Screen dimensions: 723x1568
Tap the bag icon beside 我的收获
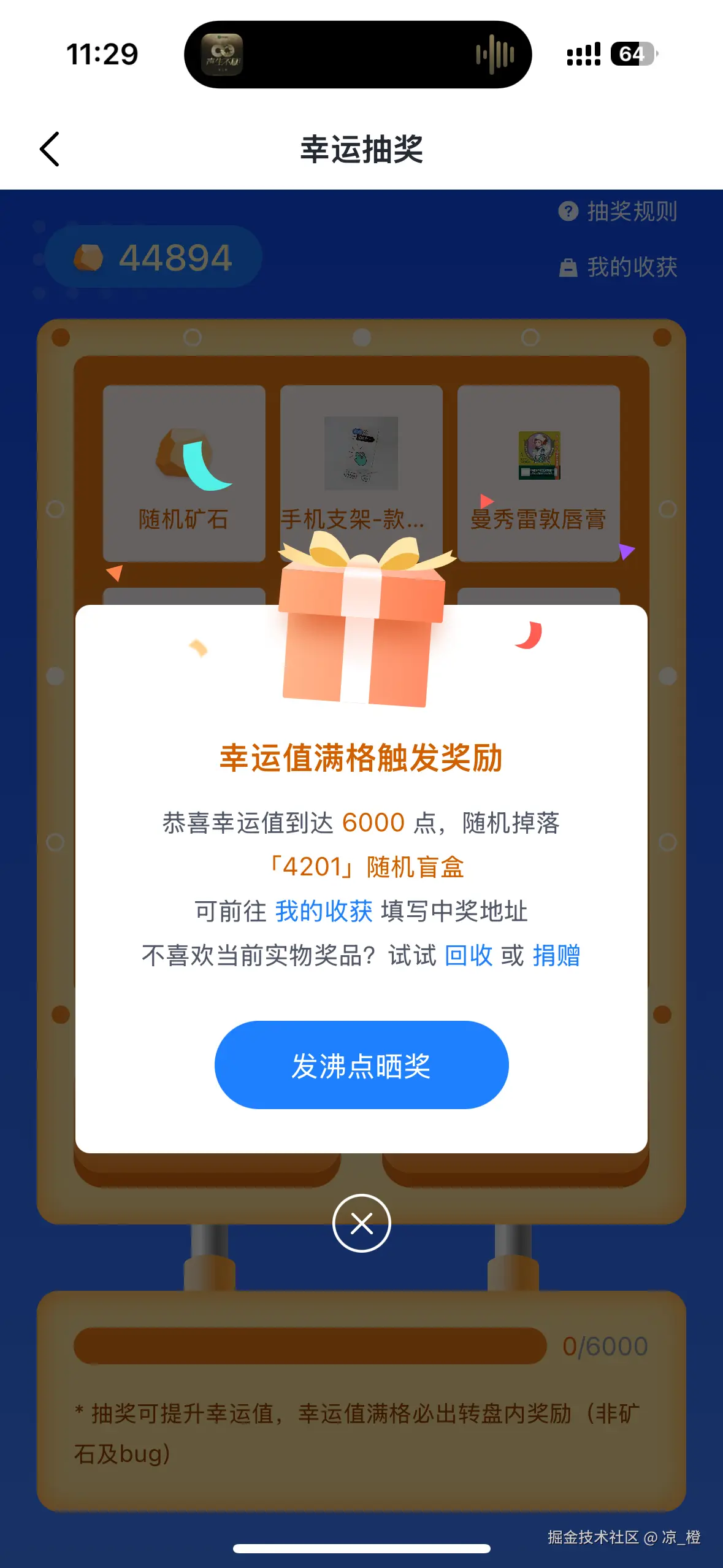pos(569,266)
